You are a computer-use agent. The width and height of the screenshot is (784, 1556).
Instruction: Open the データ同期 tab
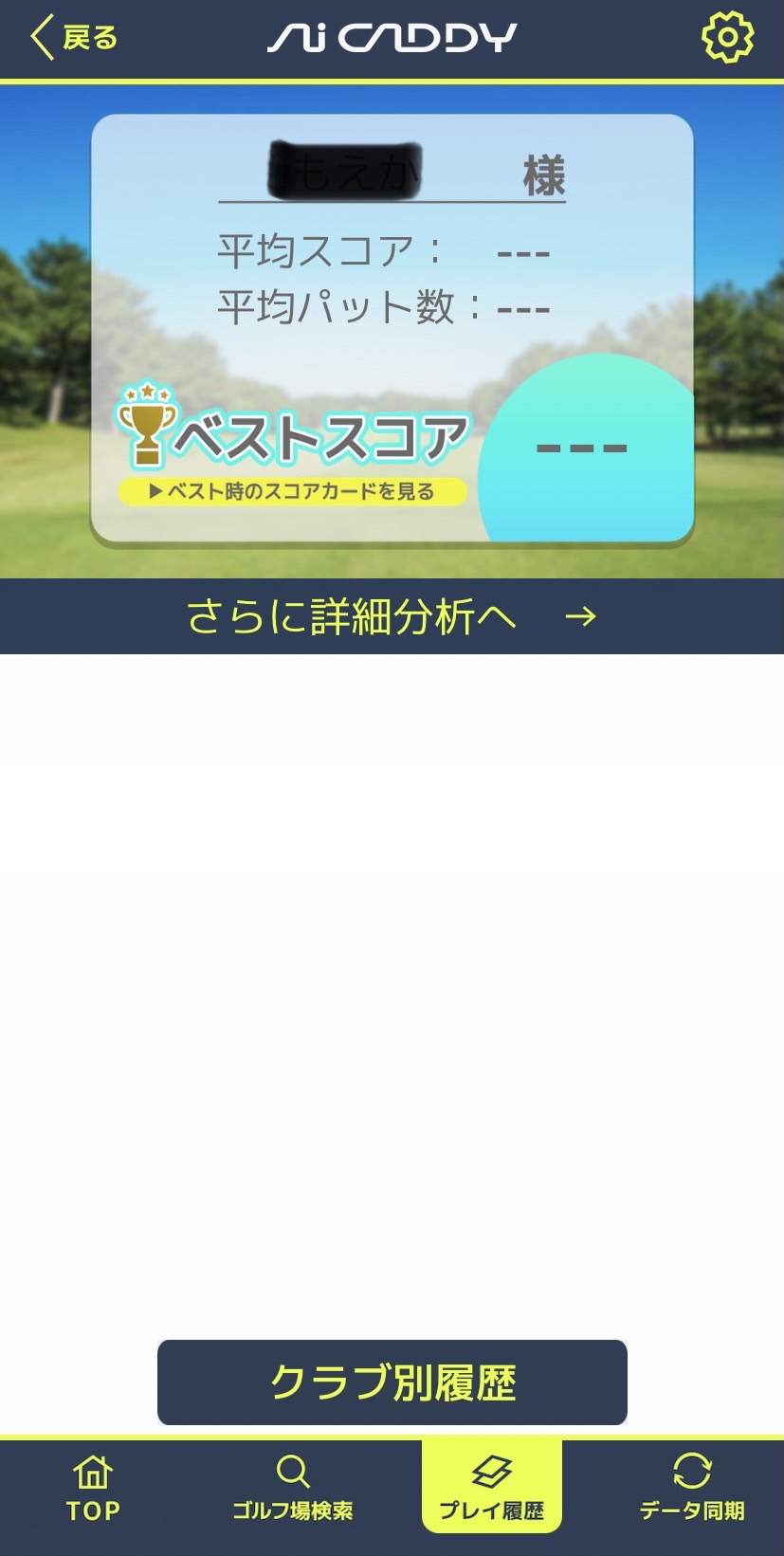(x=691, y=1488)
